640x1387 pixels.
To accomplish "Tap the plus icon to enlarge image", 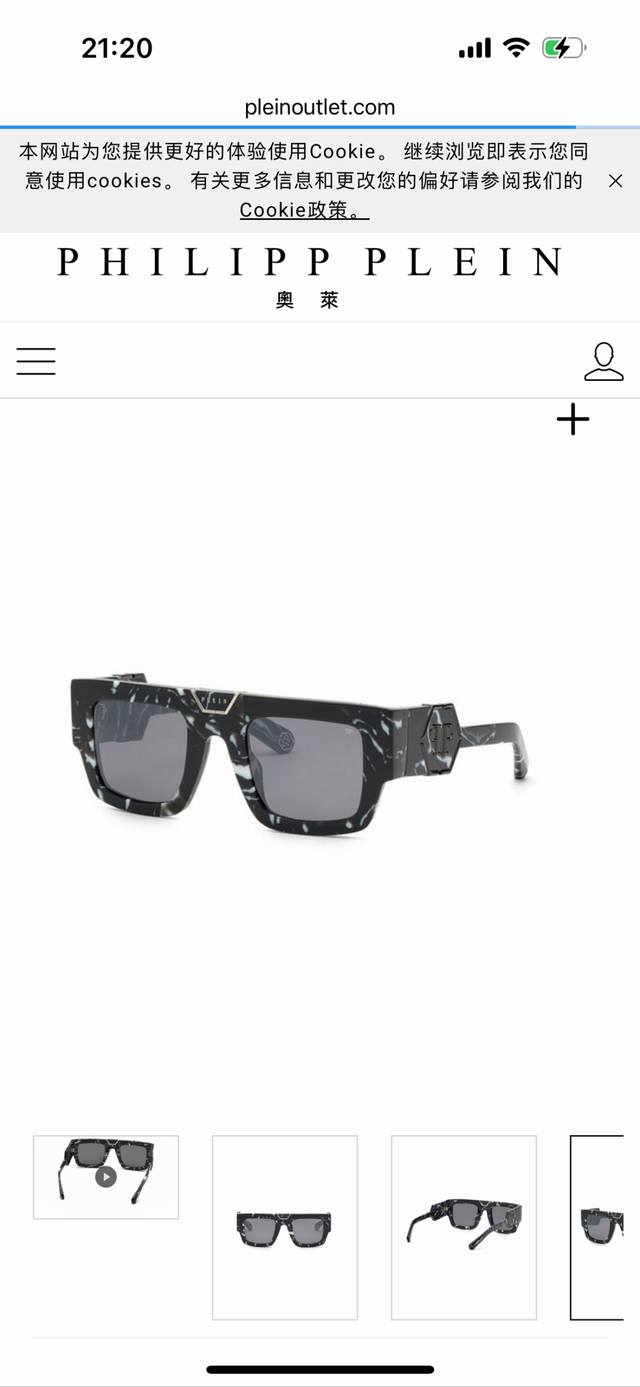I will coord(573,420).
